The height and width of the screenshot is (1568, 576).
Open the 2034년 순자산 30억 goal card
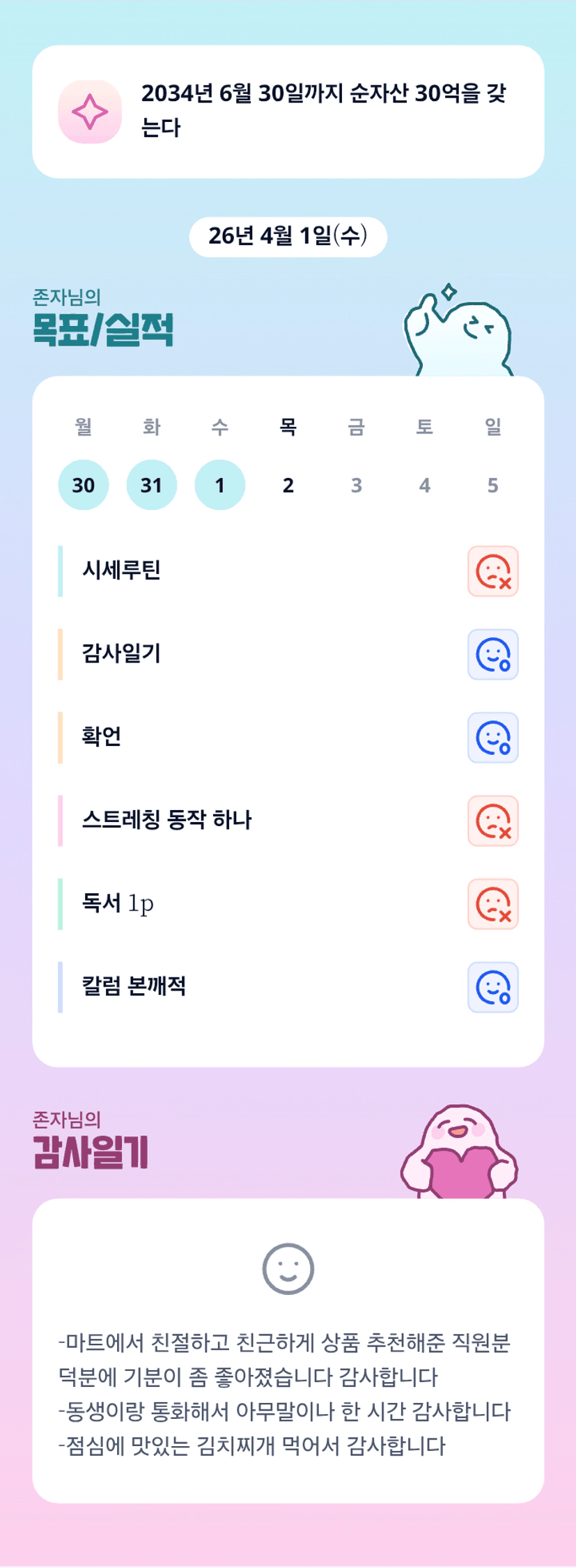(288, 111)
